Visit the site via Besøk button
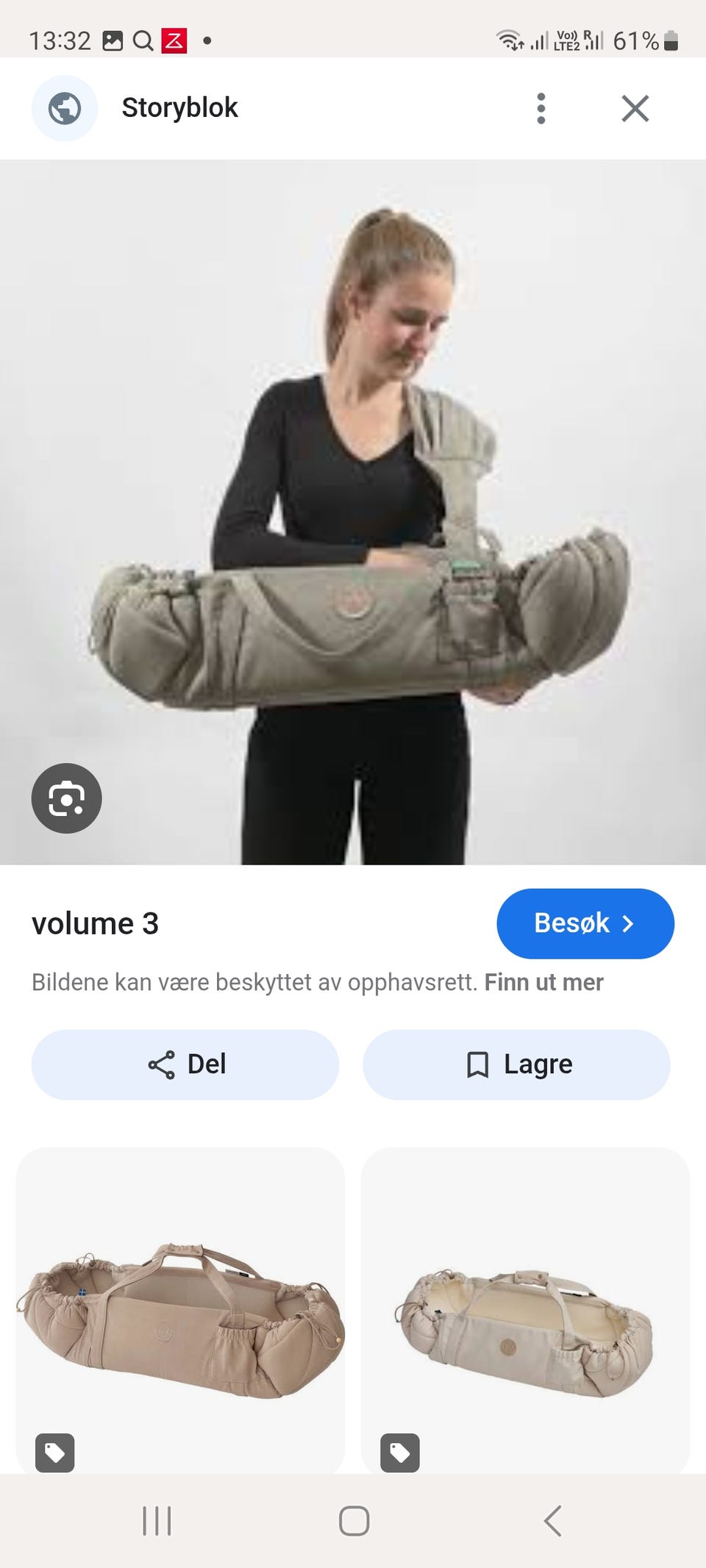The height and width of the screenshot is (1568, 706). tap(585, 923)
